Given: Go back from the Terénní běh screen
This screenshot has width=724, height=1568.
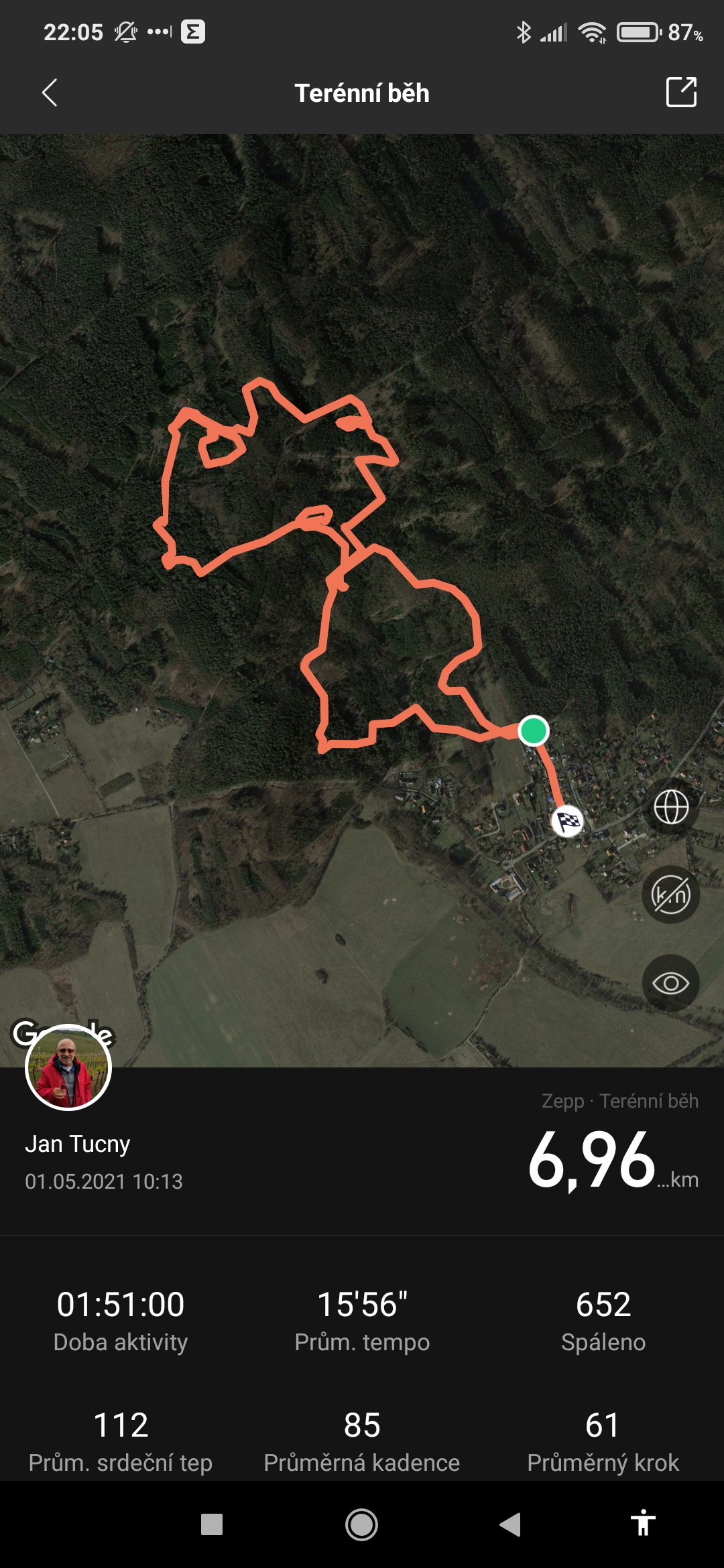Looking at the screenshot, I should [x=50, y=92].
